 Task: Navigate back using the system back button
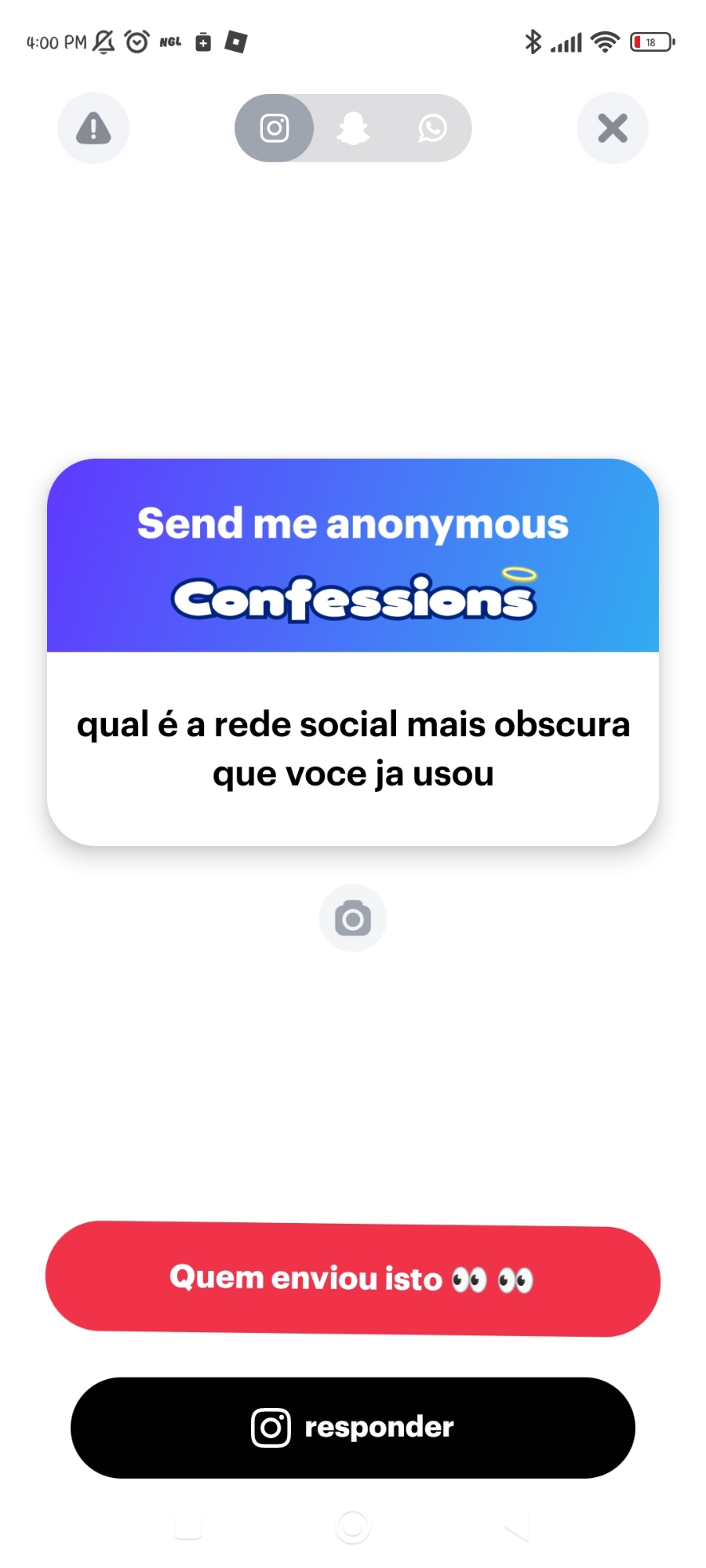(517, 1527)
